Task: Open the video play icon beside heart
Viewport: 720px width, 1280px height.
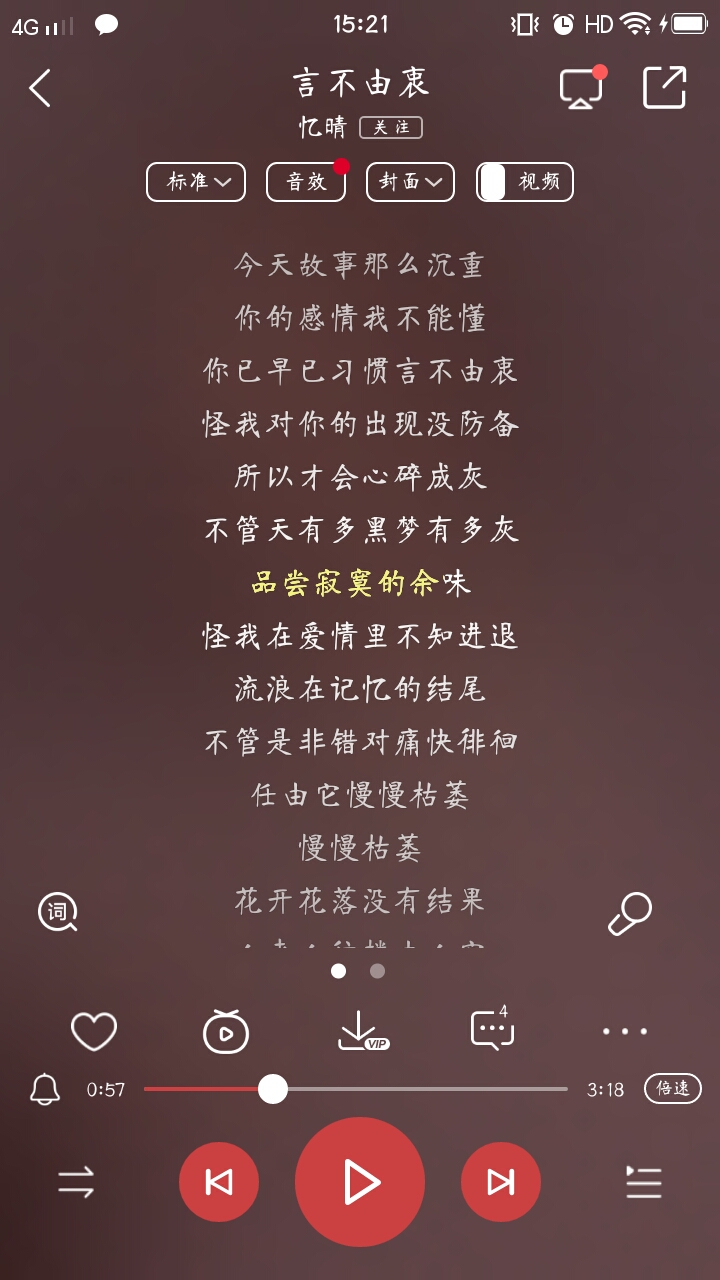Action: pyautogui.click(x=226, y=1031)
